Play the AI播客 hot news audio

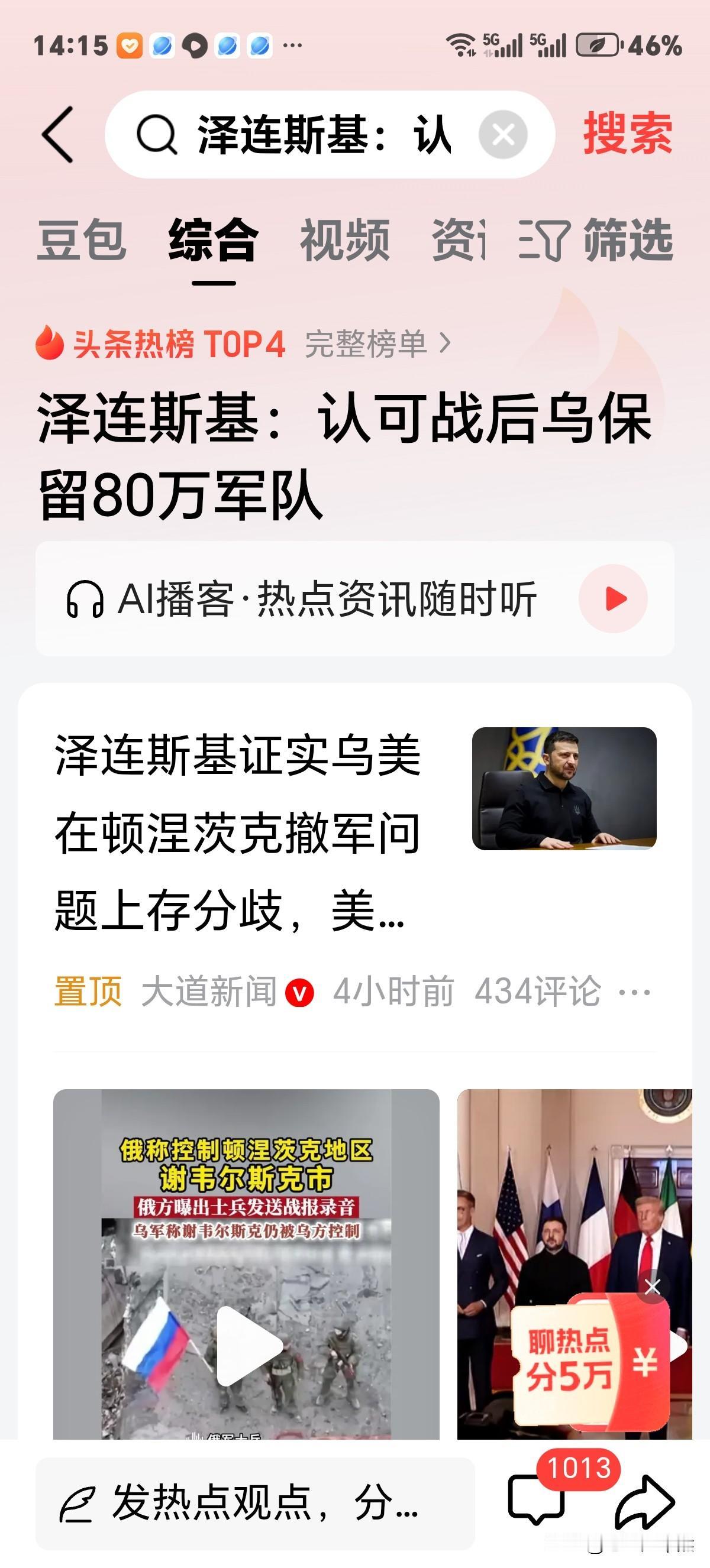click(x=613, y=599)
